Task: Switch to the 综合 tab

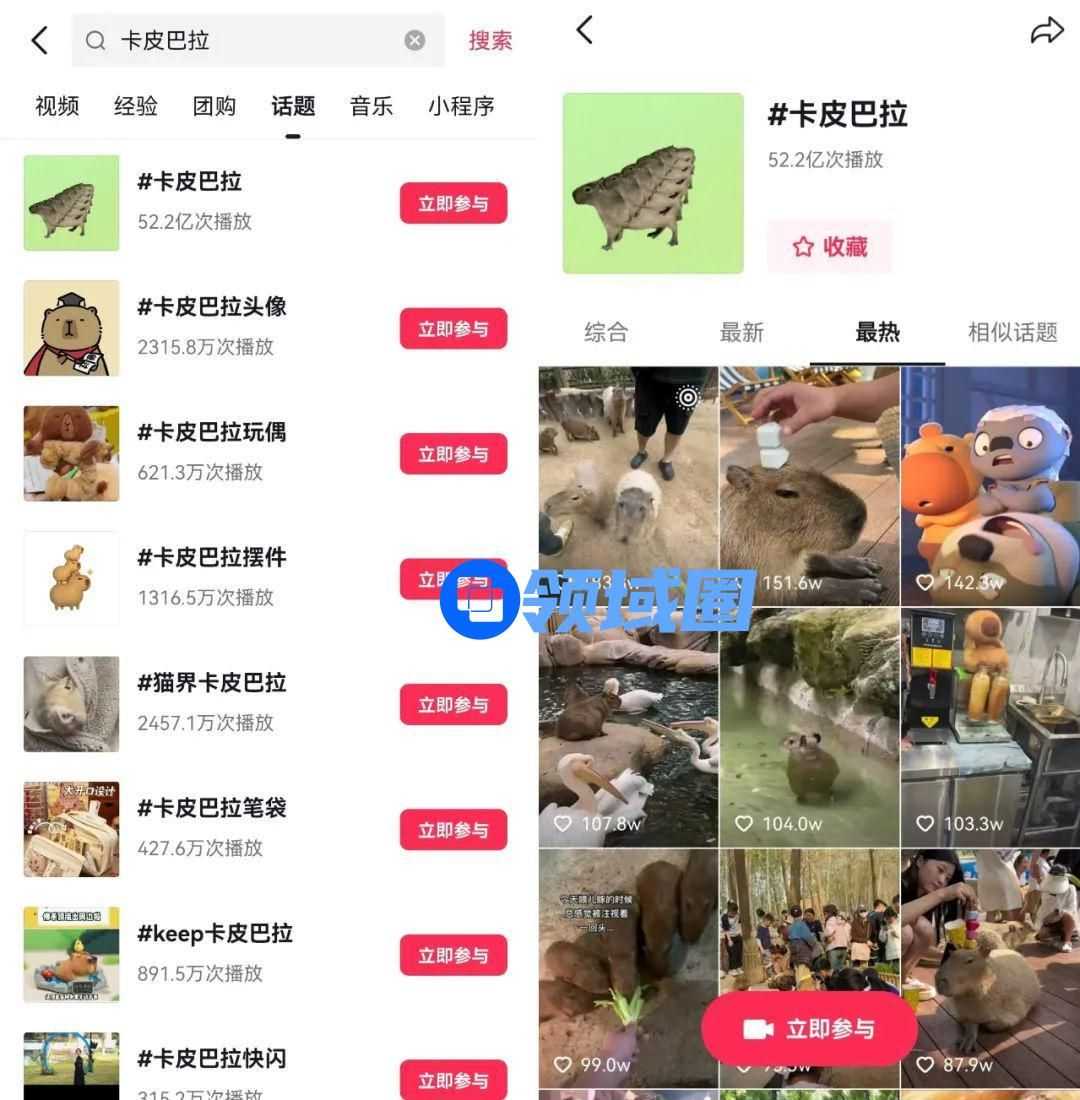Action: pyautogui.click(x=606, y=332)
